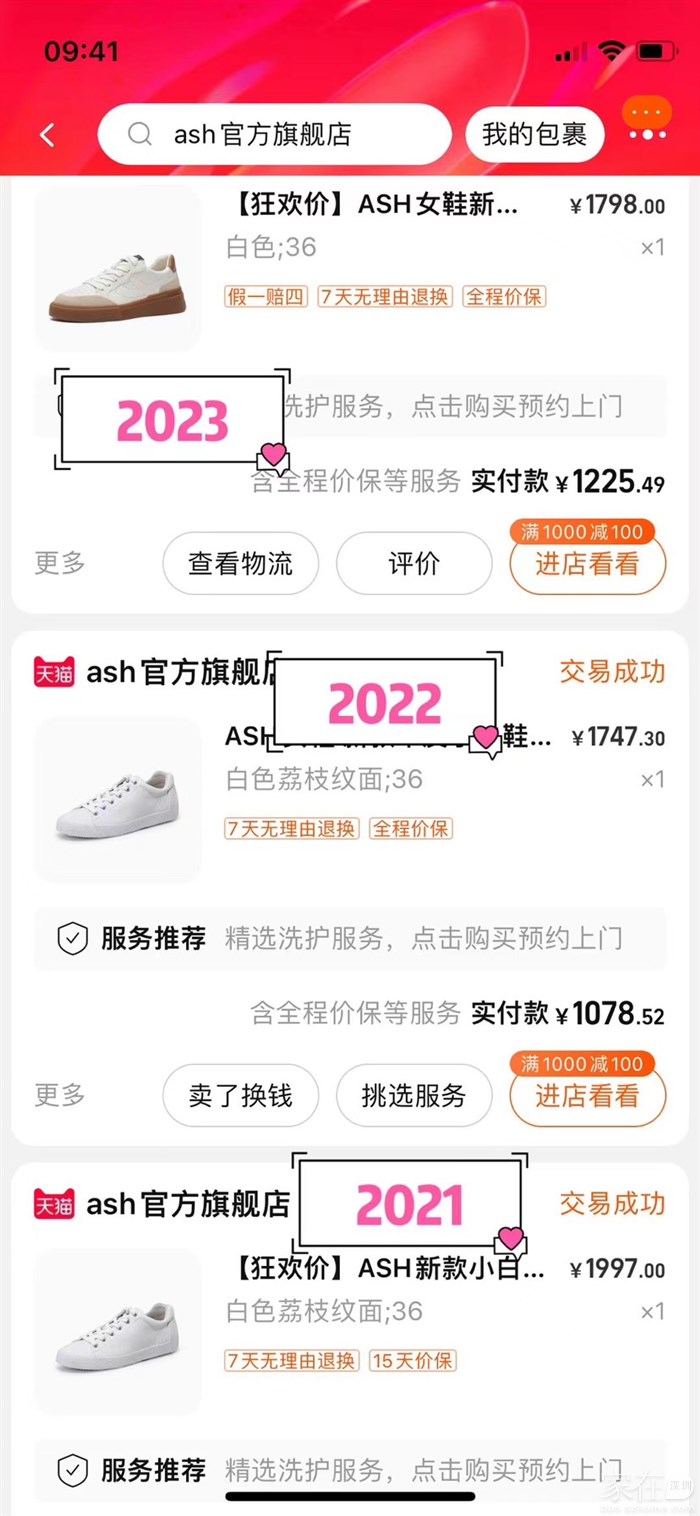700x1516 pixels.
Task: Tap 进店看看 on the ¥1078.52 order
Action: tap(587, 1096)
